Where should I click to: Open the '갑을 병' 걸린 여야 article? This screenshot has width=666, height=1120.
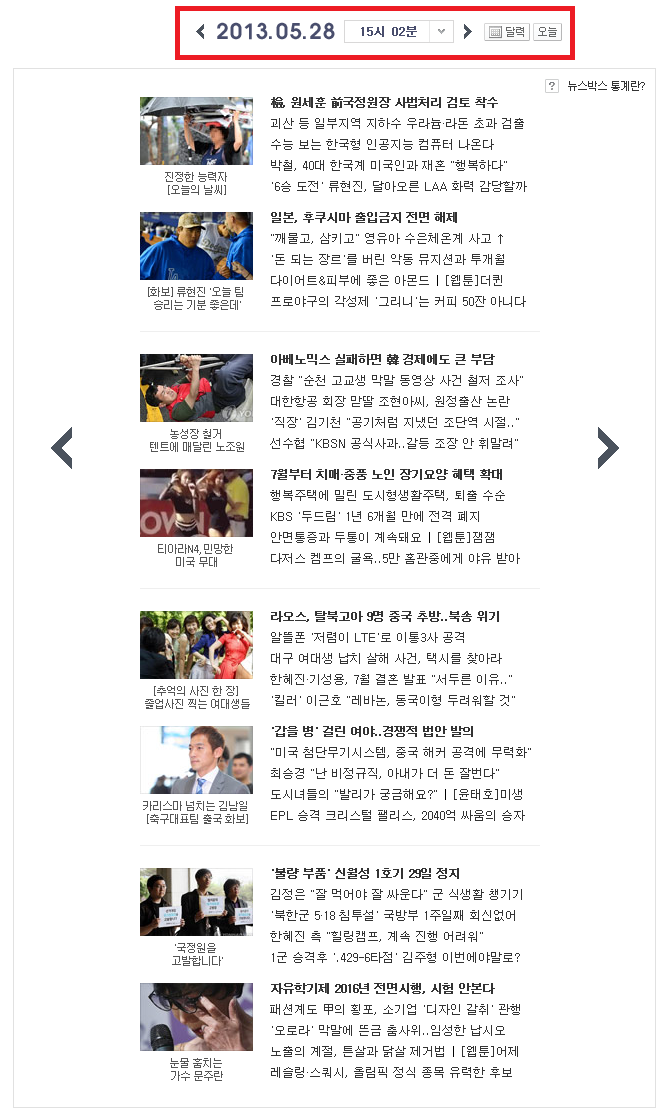pos(372,731)
